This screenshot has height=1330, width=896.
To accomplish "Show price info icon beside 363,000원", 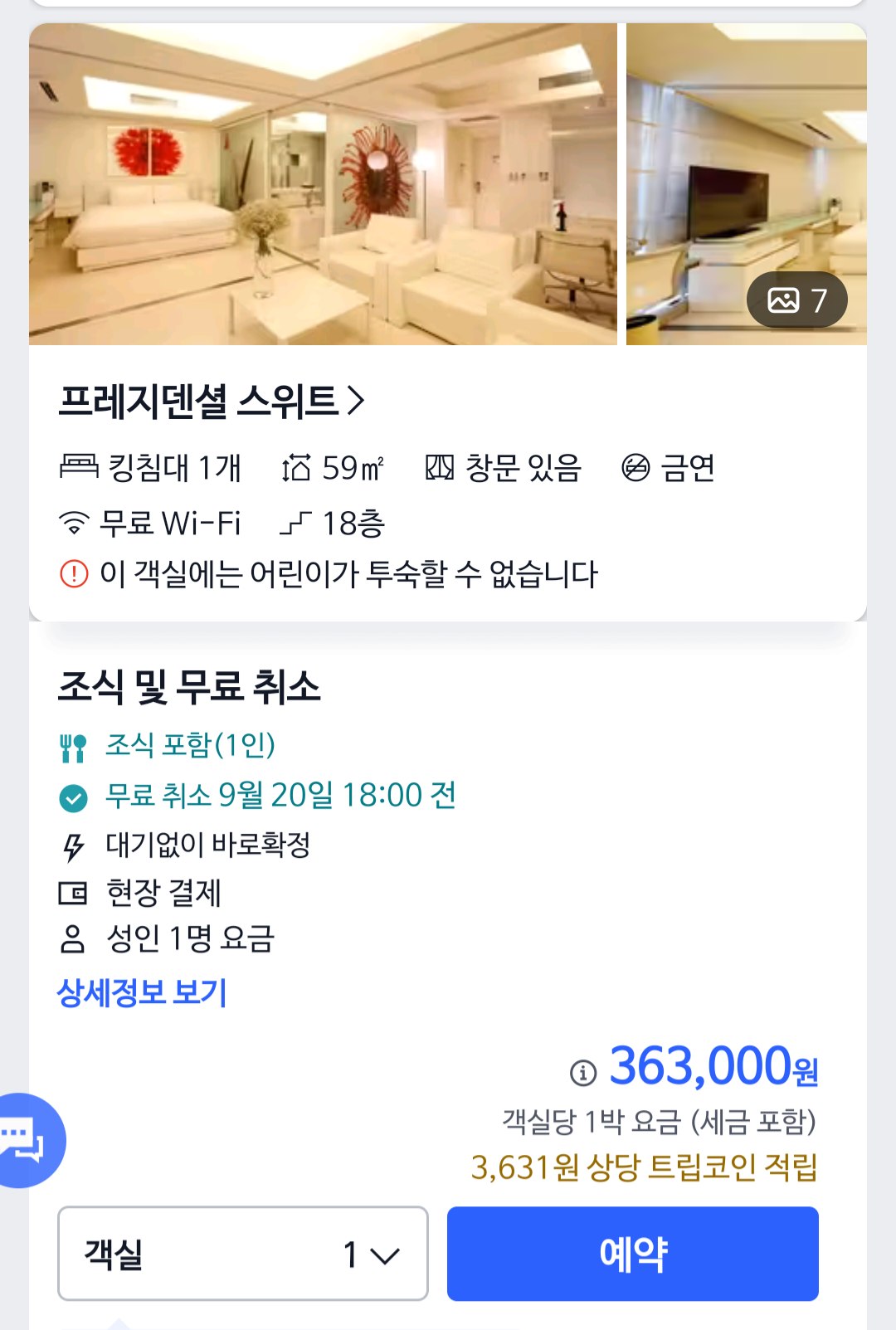I will [x=583, y=1073].
